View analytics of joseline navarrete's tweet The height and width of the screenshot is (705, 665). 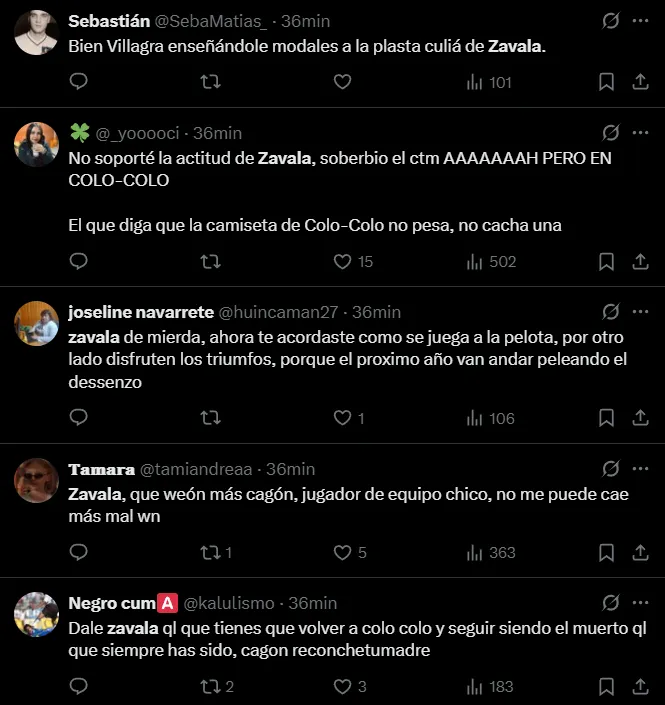(490, 418)
